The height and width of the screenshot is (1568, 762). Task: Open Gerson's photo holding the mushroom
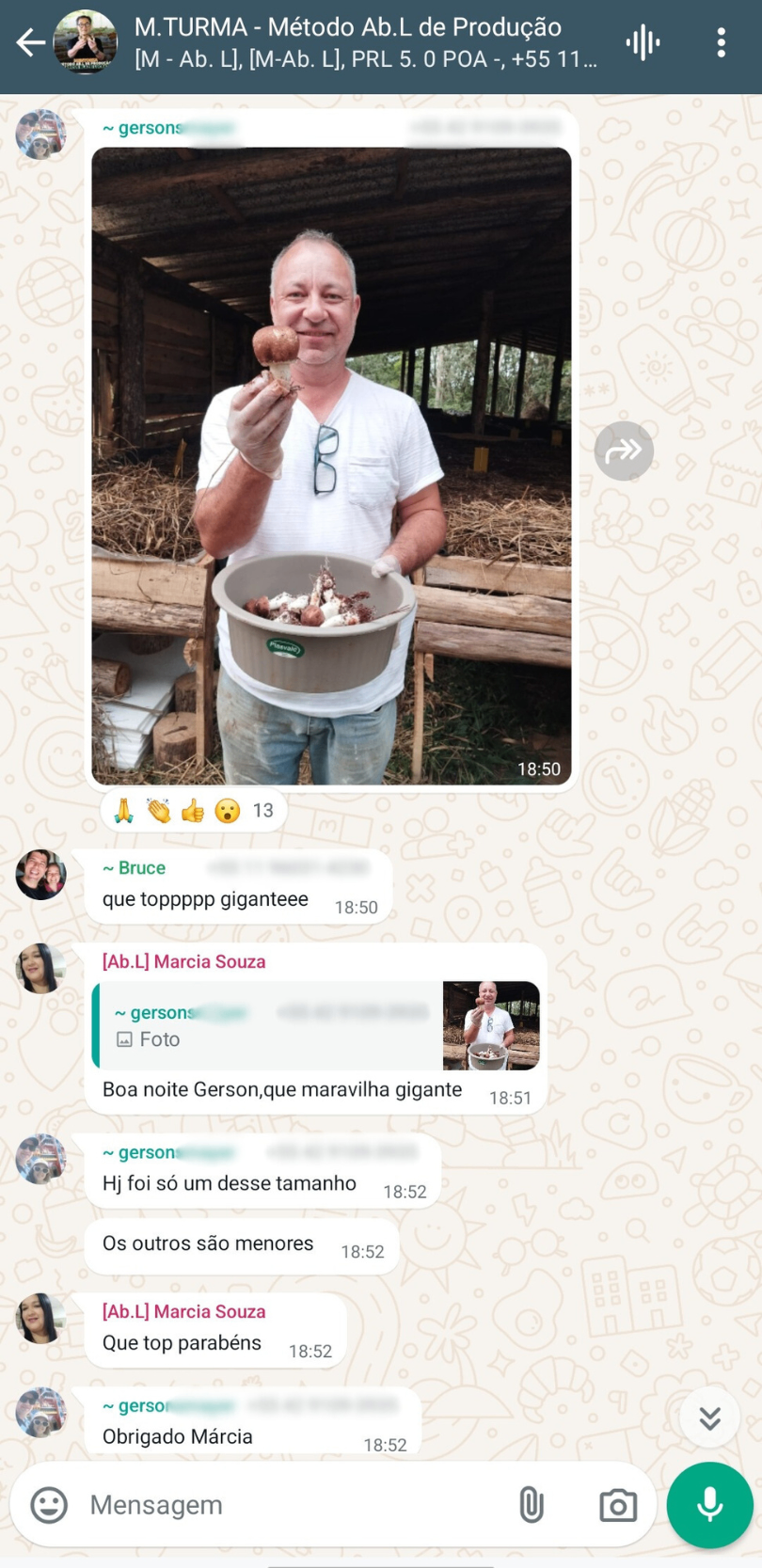pos(331,466)
